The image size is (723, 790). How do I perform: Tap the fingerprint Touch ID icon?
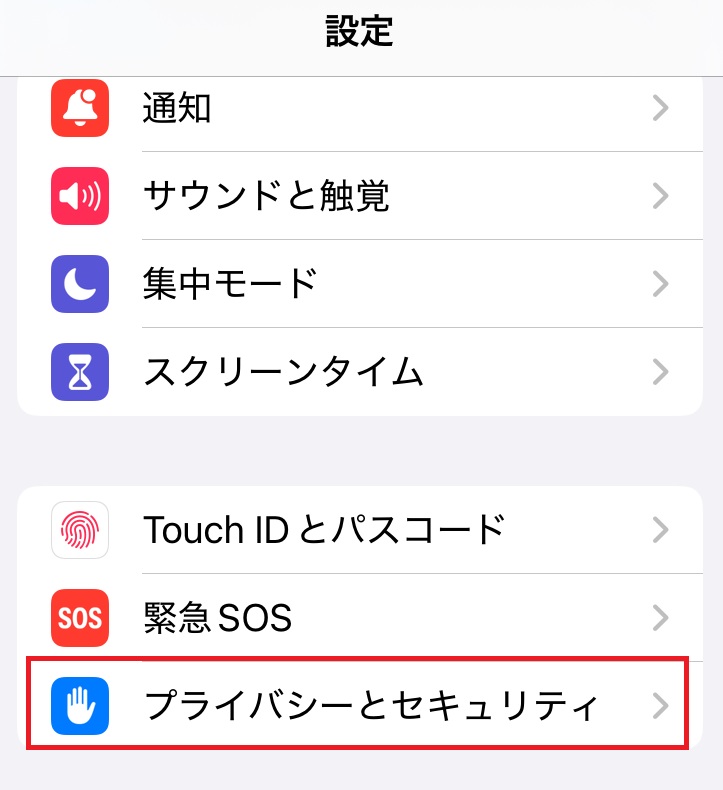click(x=80, y=530)
